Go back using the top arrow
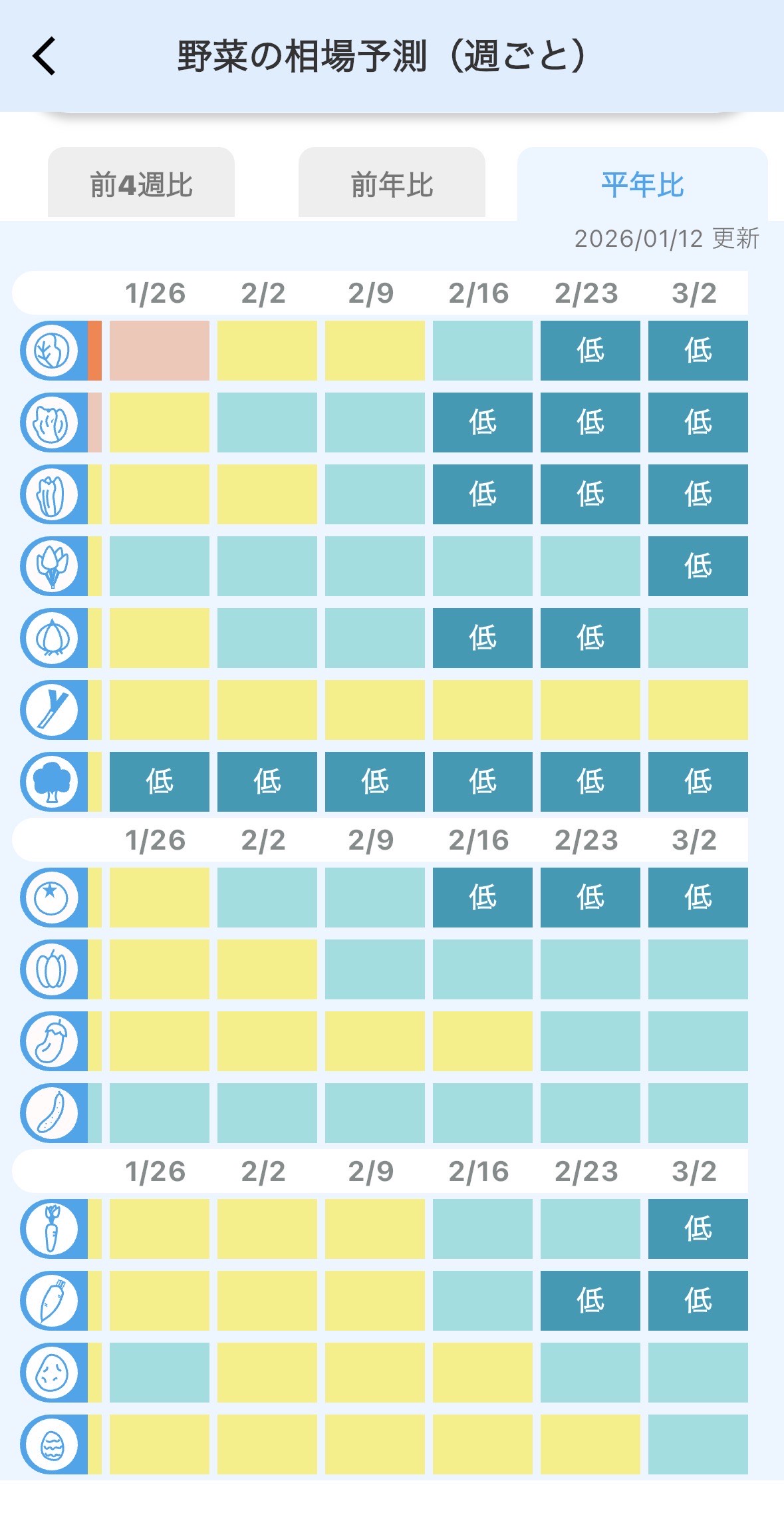Viewport: 784px width, 1515px height. [44, 56]
